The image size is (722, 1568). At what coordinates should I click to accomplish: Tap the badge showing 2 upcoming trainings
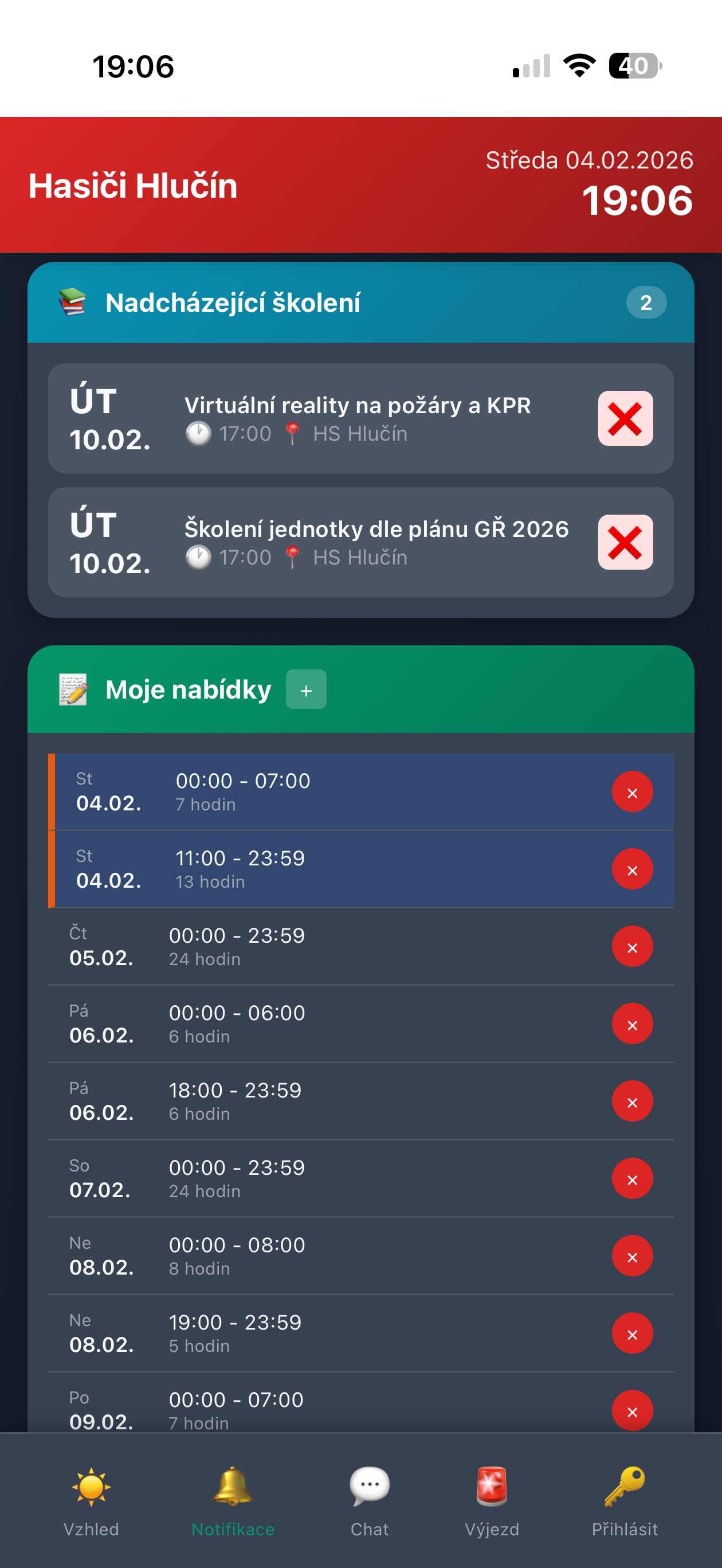point(646,303)
